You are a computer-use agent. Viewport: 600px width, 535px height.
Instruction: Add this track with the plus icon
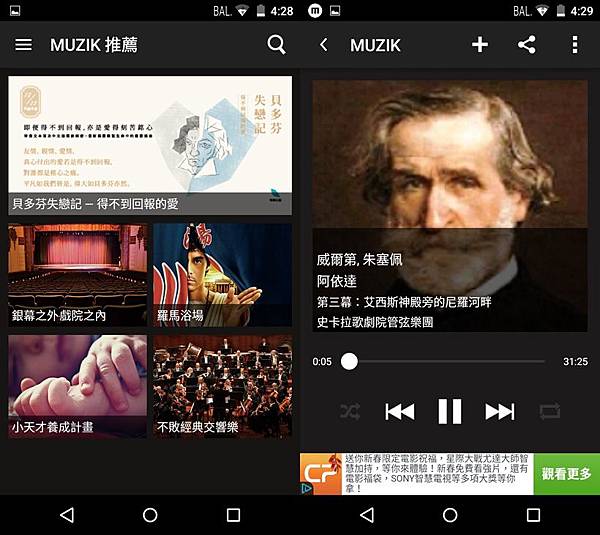pos(480,45)
